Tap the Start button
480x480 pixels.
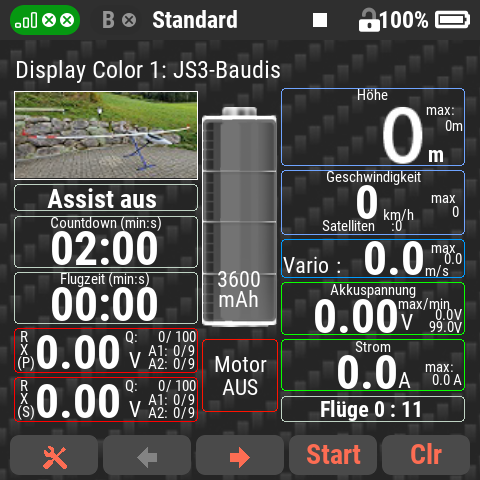333,455
